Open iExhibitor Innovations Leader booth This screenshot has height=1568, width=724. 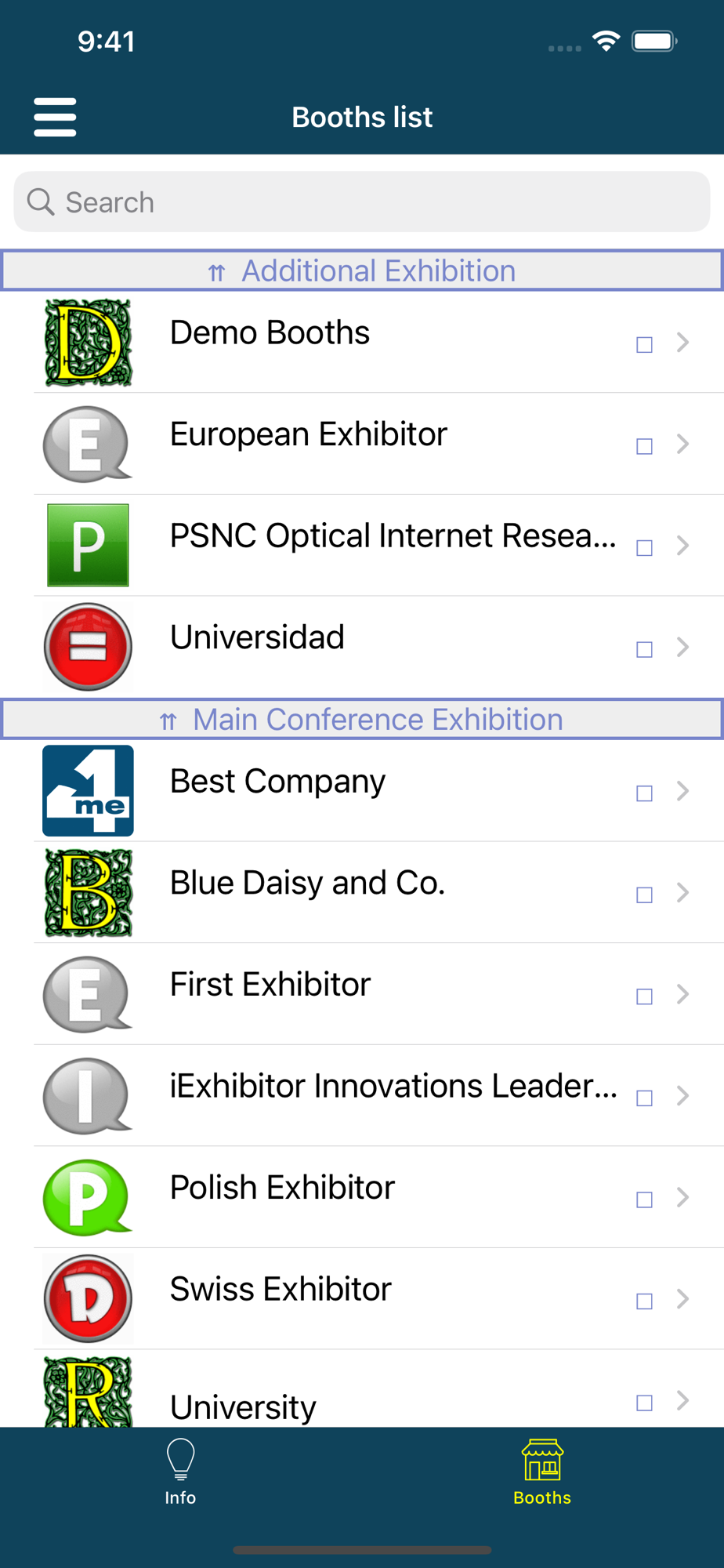[362, 1096]
